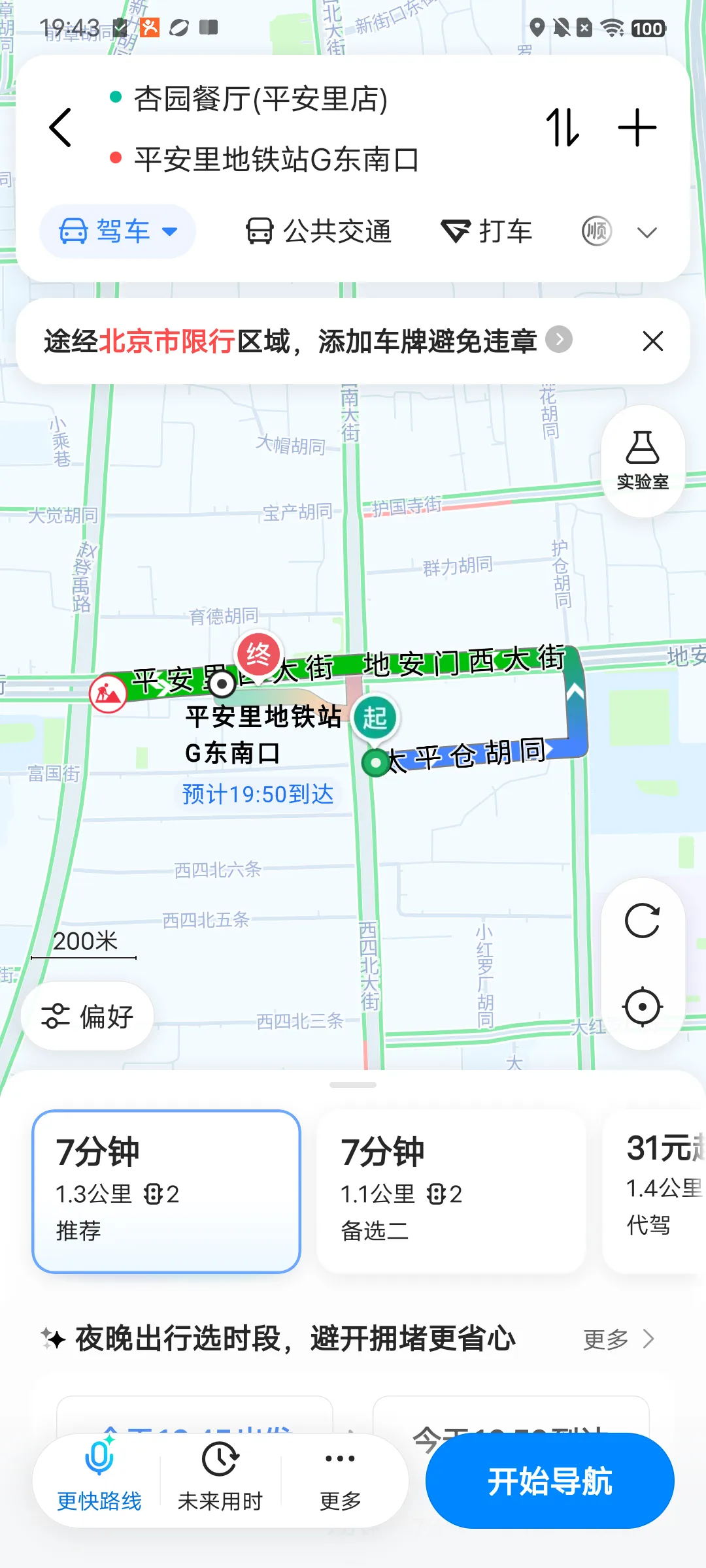This screenshot has width=706, height=1568.
Task: Select the 备选二 1.1公里 route card
Action: tap(451, 1192)
